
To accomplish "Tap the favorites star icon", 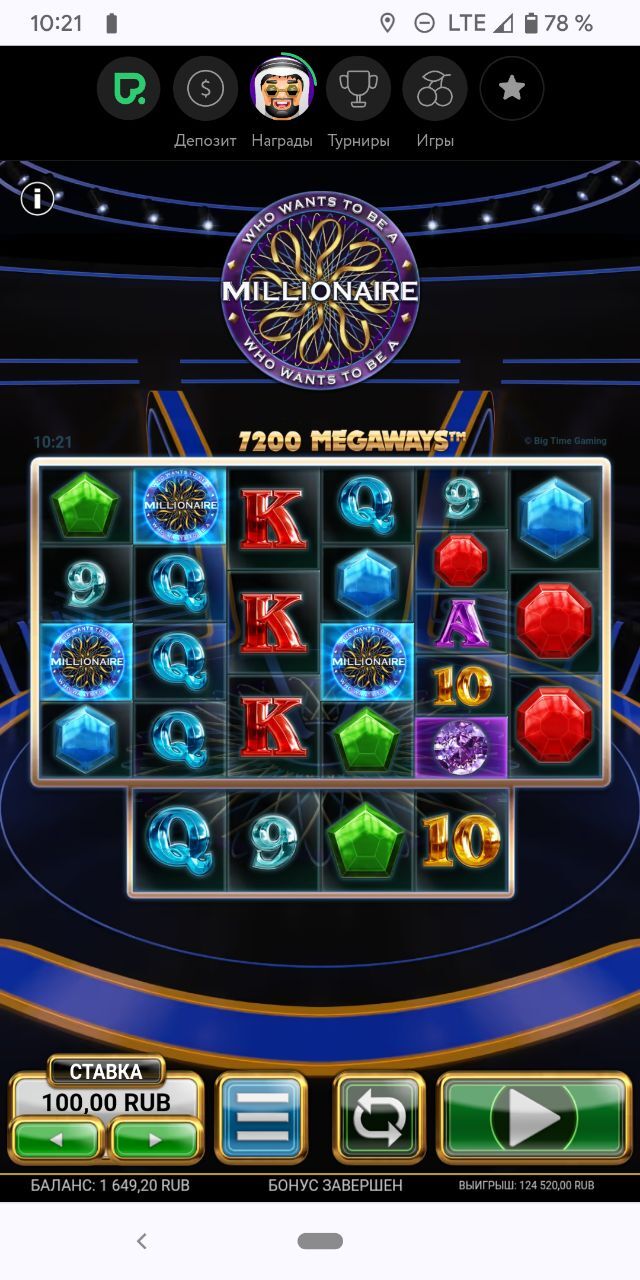I will tap(512, 89).
